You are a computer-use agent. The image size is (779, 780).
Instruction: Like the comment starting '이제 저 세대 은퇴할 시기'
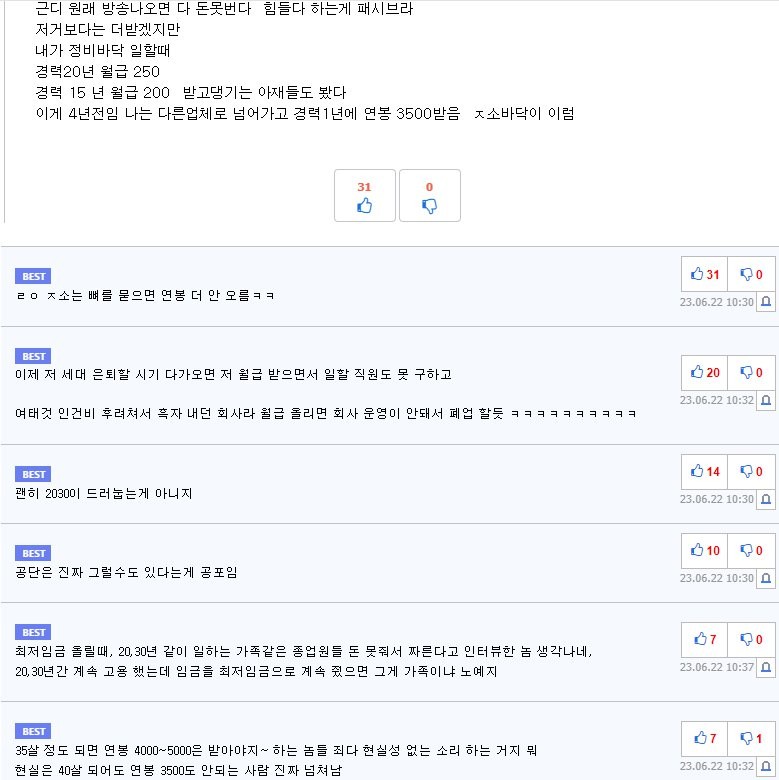point(704,372)
